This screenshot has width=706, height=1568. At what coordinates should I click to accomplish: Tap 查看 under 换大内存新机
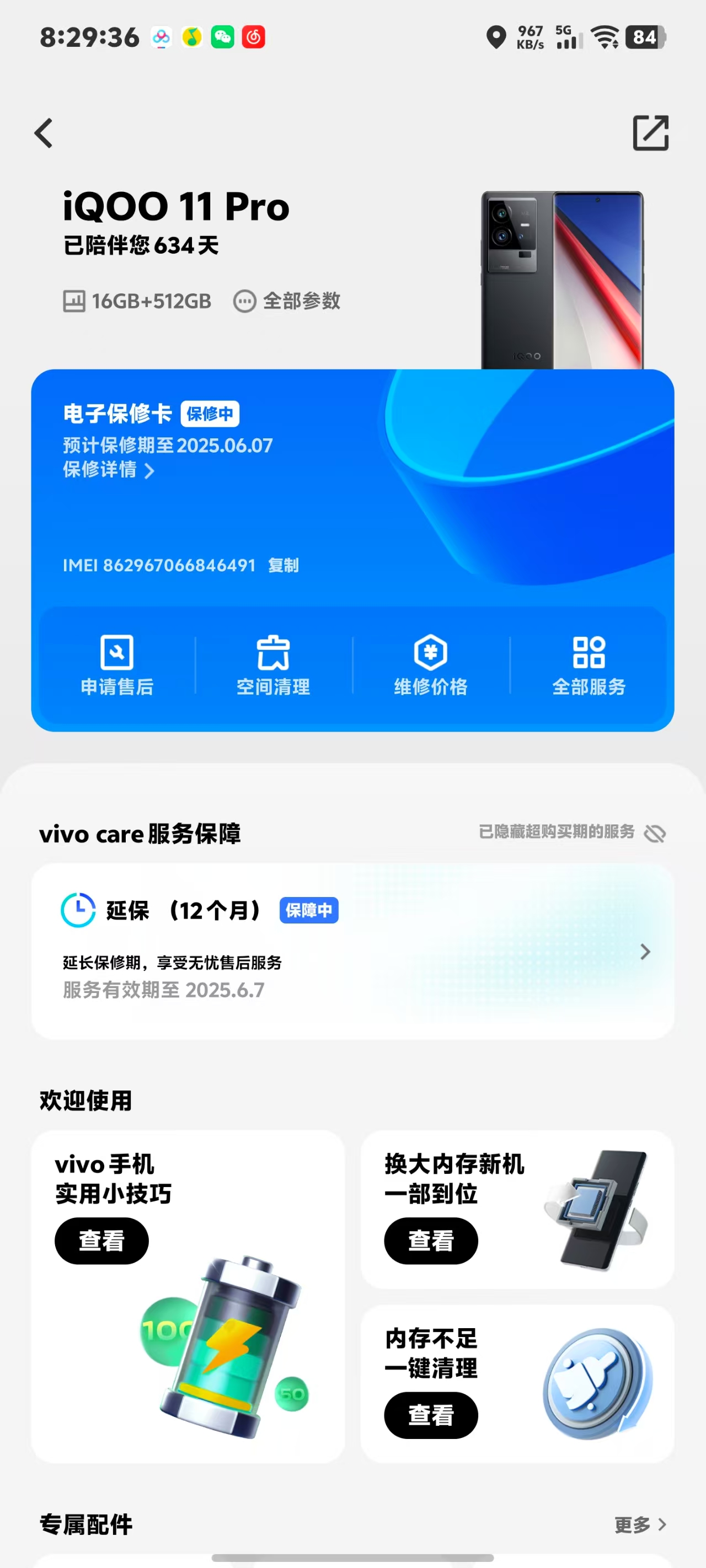(x=431, y=1241)
